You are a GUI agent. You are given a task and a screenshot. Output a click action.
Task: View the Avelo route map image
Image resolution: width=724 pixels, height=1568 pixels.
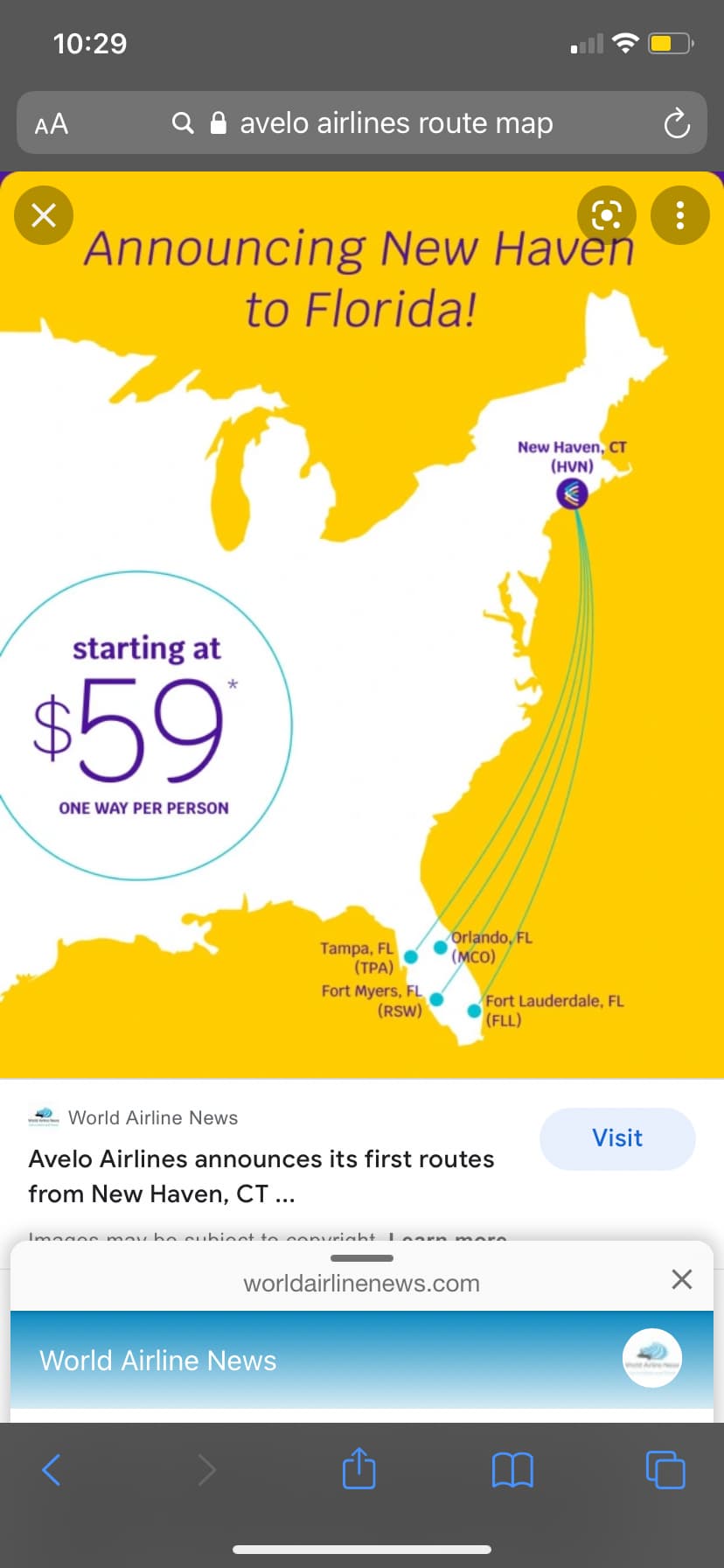point(362,625)
